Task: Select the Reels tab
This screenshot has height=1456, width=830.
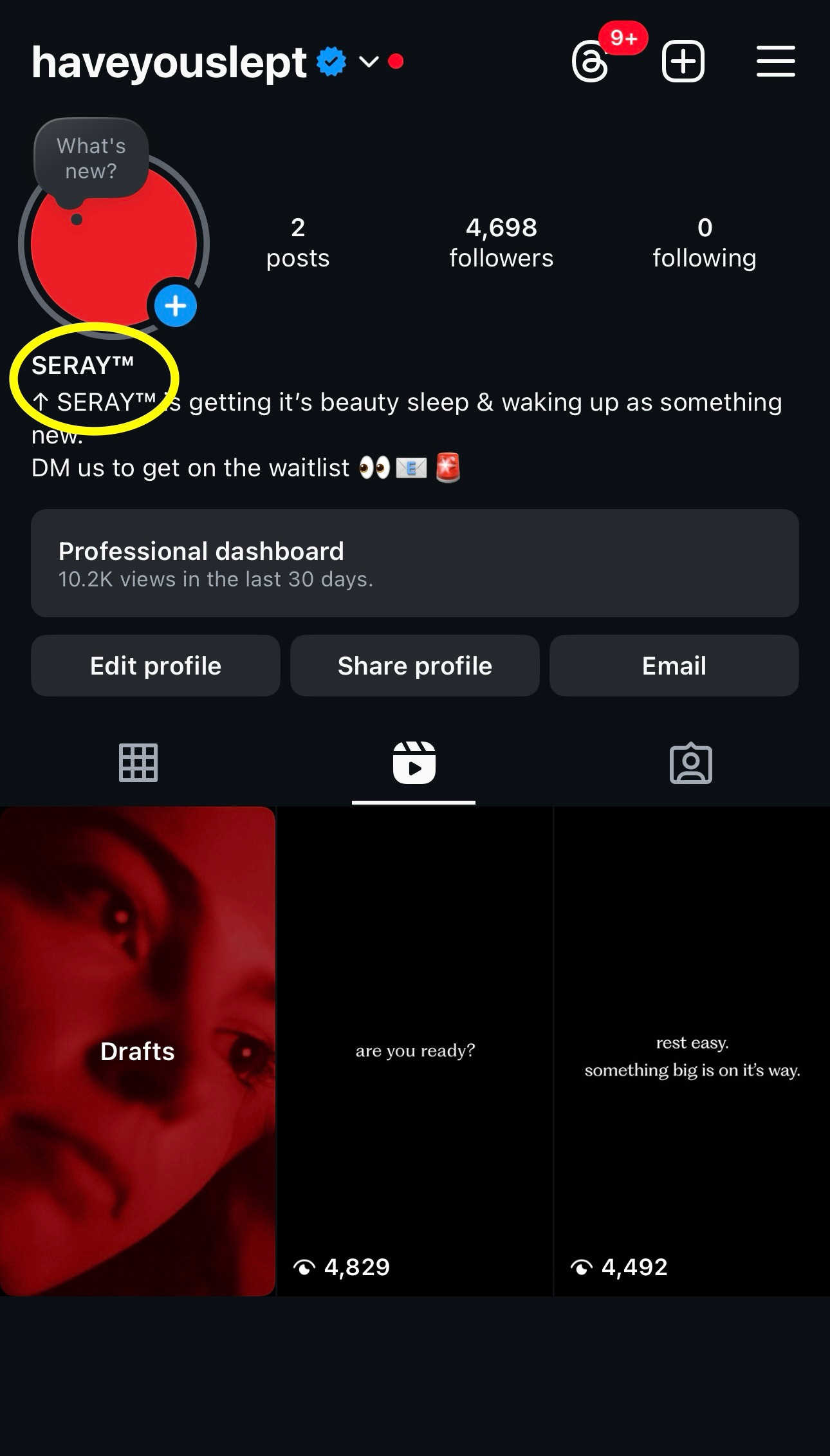Action: click(x=414, y=763)
